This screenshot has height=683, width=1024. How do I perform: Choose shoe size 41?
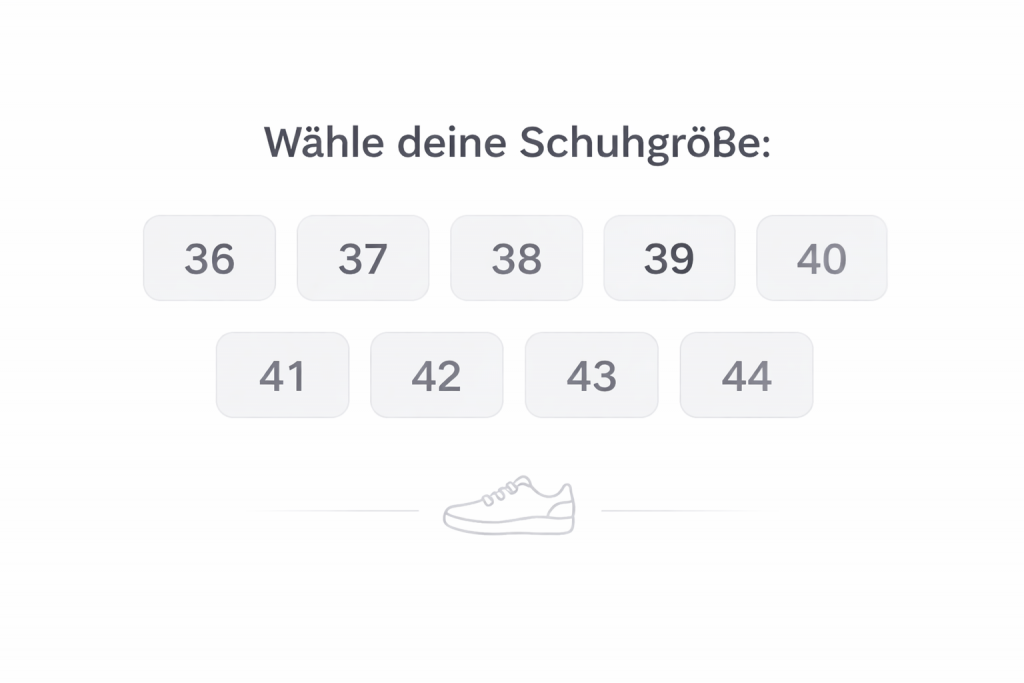coord(282,375)
